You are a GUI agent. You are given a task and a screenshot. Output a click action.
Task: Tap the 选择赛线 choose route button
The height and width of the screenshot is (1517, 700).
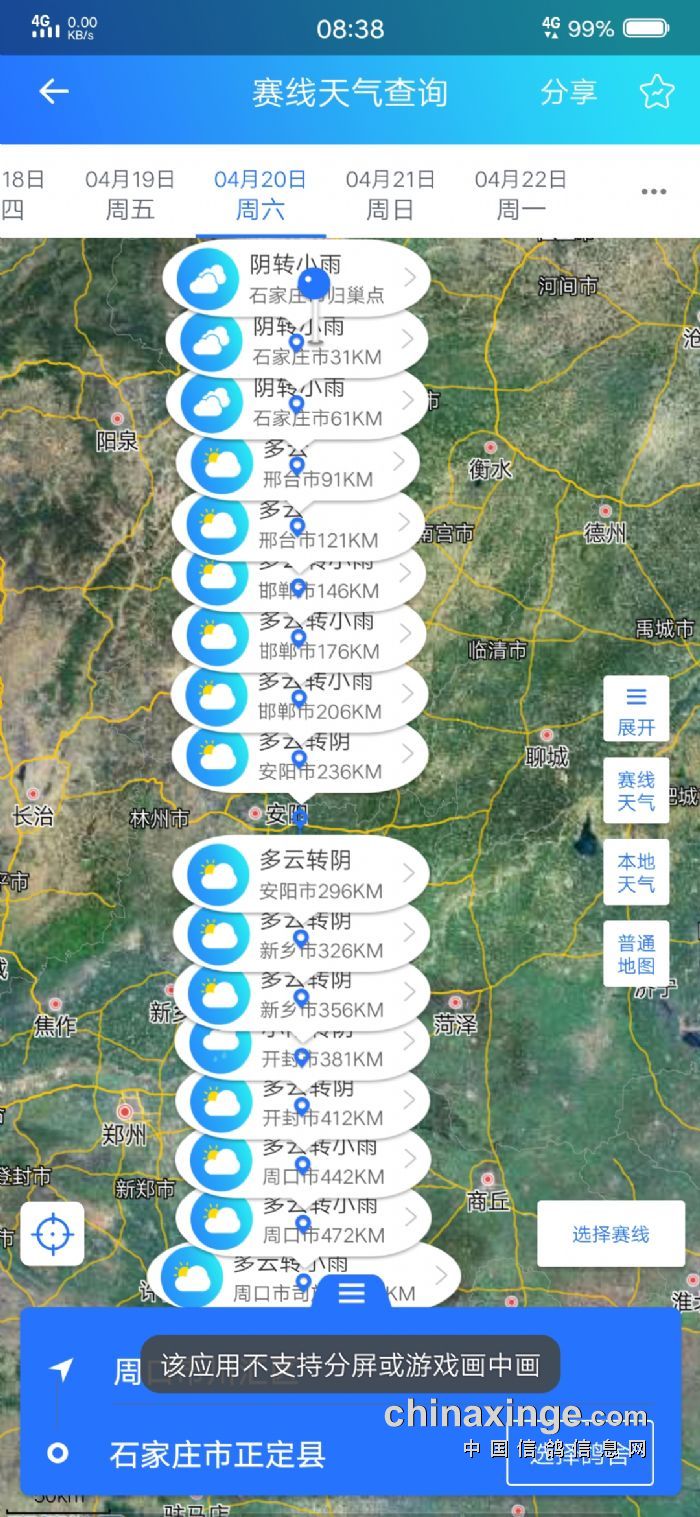click(x=611, y=1234)
